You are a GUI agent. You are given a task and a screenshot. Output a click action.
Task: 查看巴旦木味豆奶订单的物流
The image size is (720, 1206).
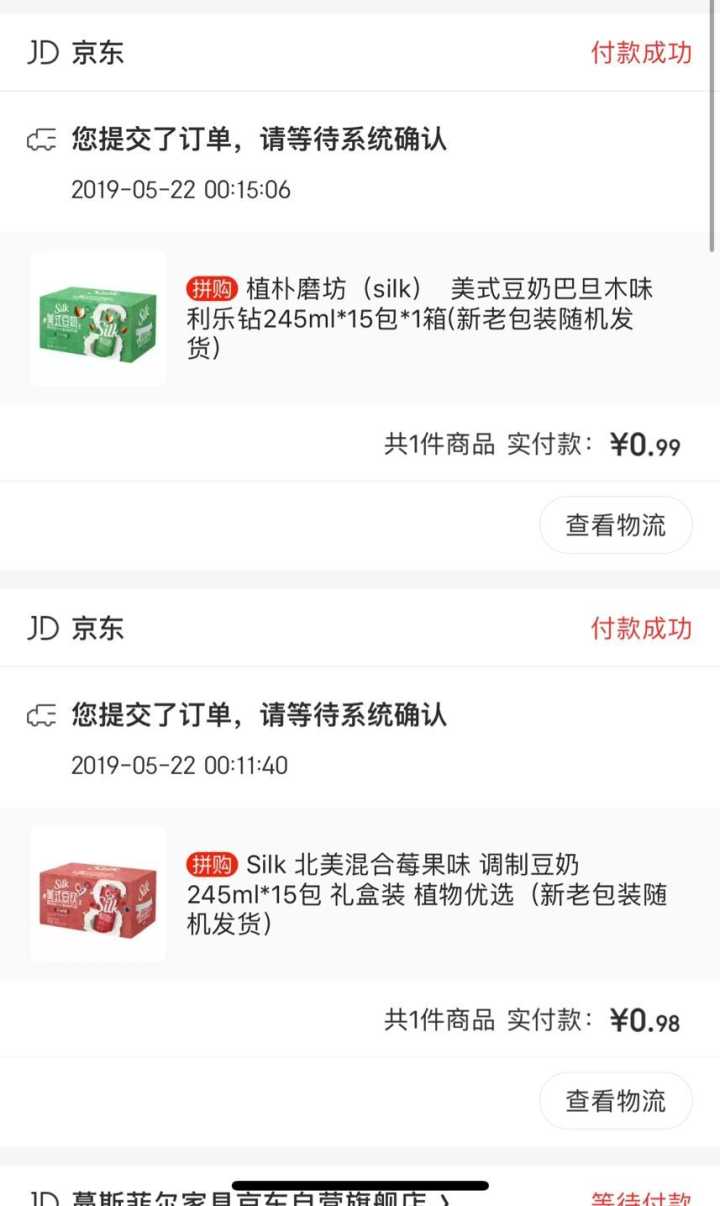coord(616,525)
